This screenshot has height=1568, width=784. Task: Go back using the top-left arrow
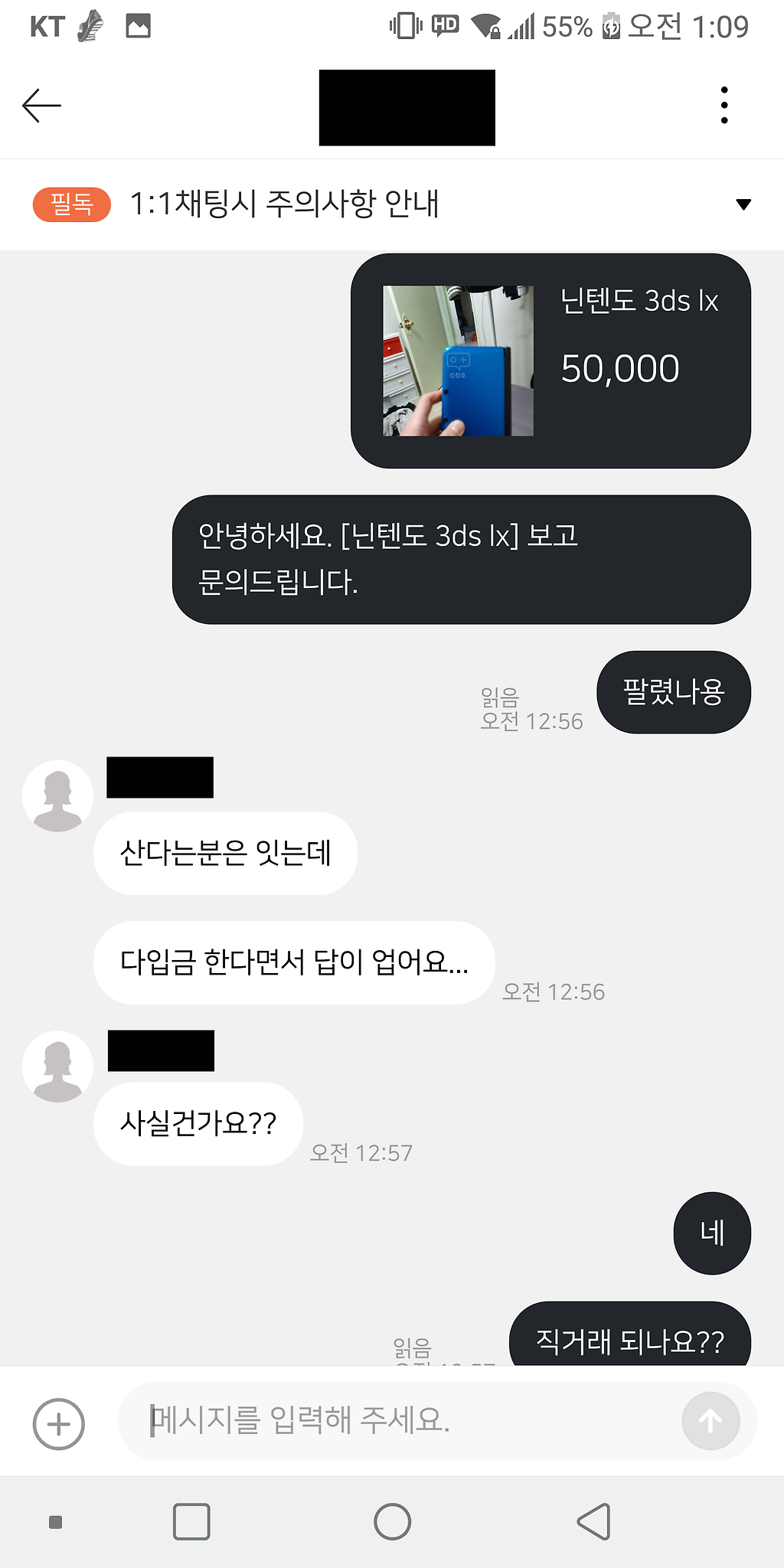(42, 106)
